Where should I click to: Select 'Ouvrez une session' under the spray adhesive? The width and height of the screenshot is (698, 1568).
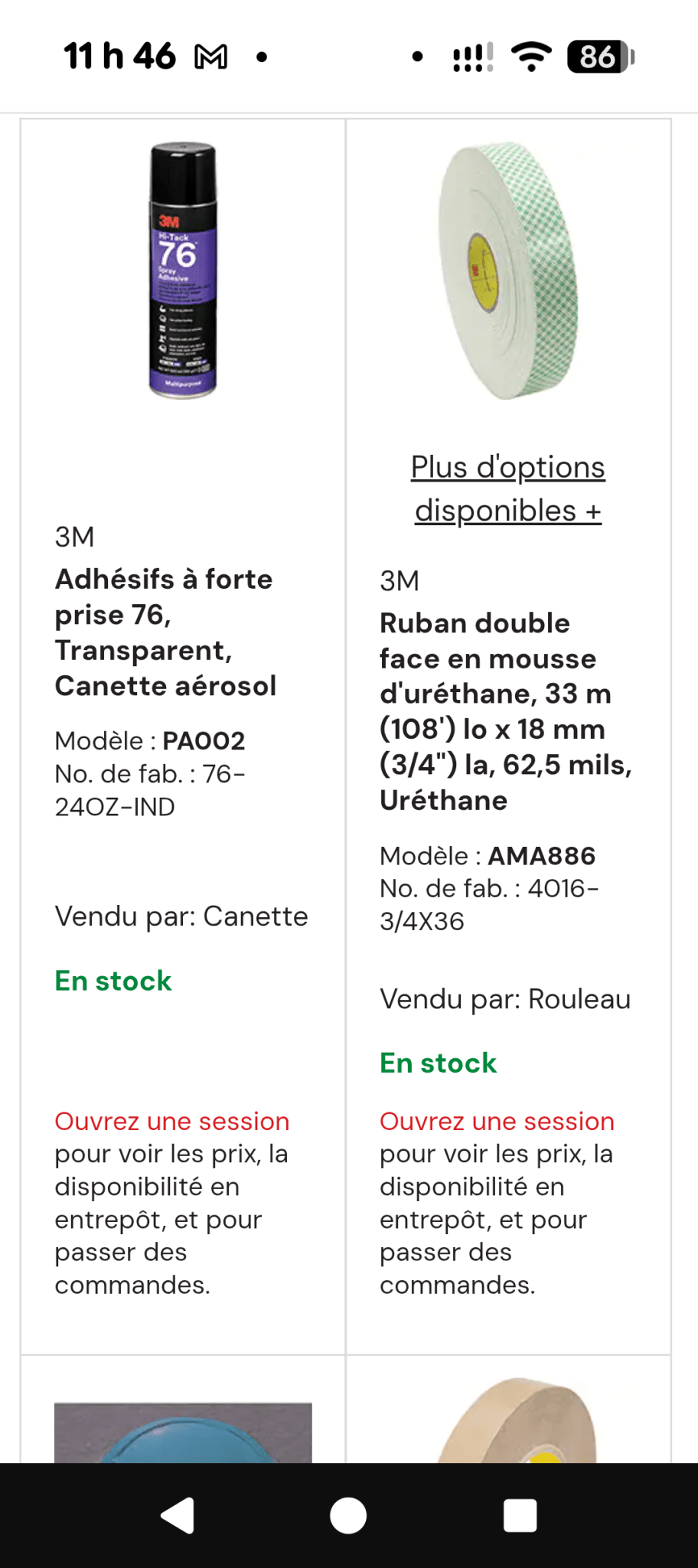[171, 1121]
